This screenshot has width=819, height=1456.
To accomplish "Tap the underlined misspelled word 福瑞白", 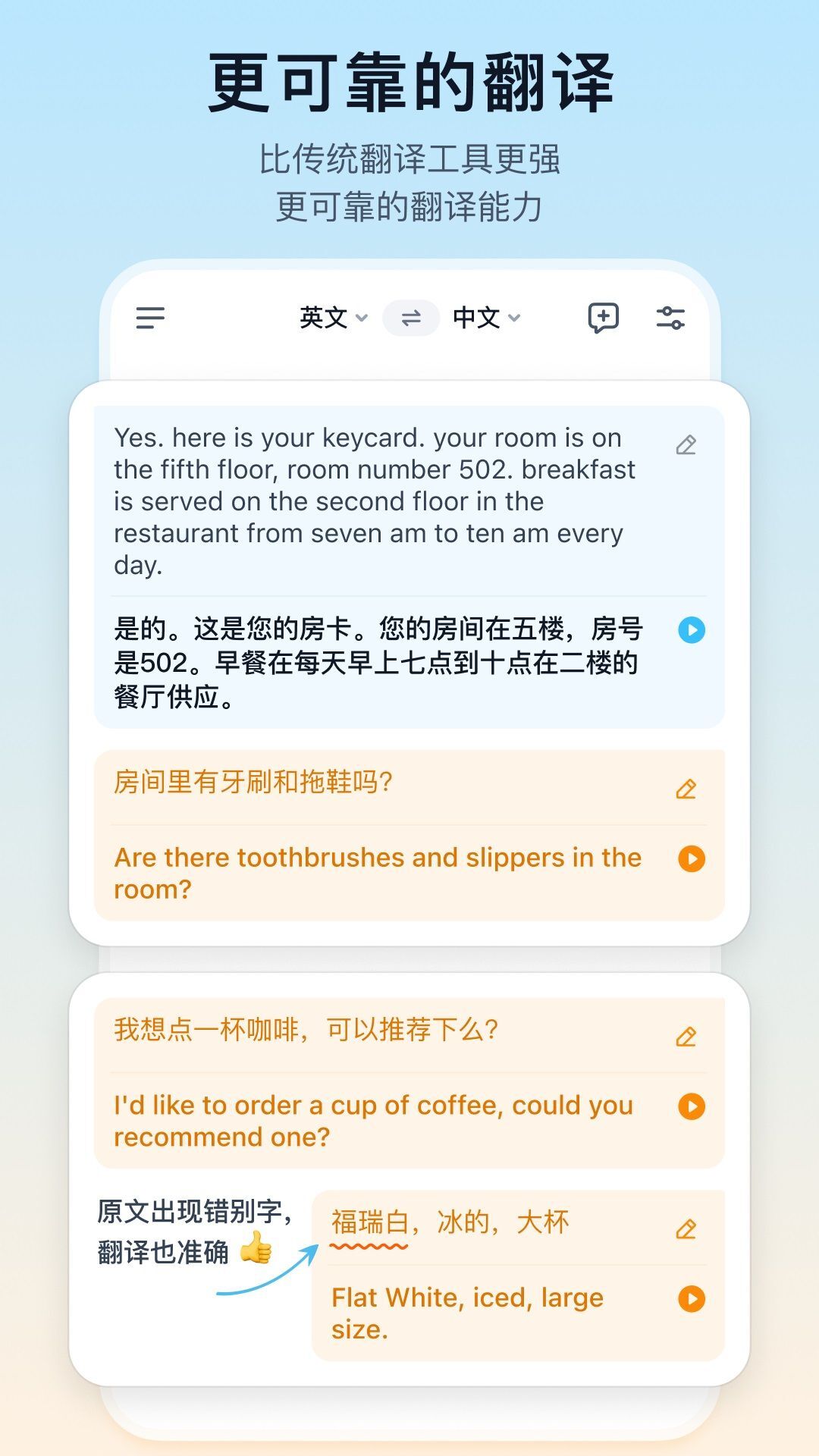I will pos(371,1221).
